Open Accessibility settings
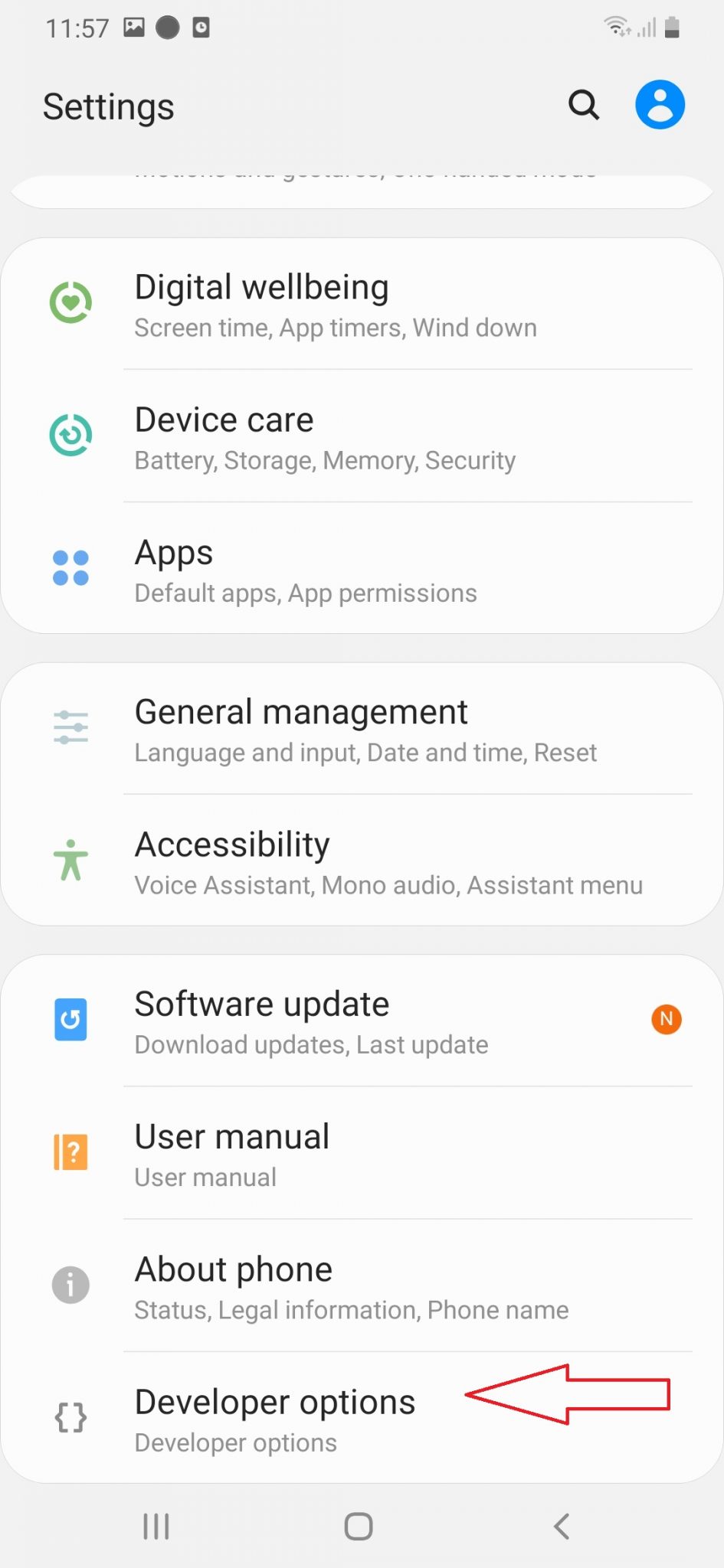The height and width of the screenshot is (1568, 724). tap(362, 862)
